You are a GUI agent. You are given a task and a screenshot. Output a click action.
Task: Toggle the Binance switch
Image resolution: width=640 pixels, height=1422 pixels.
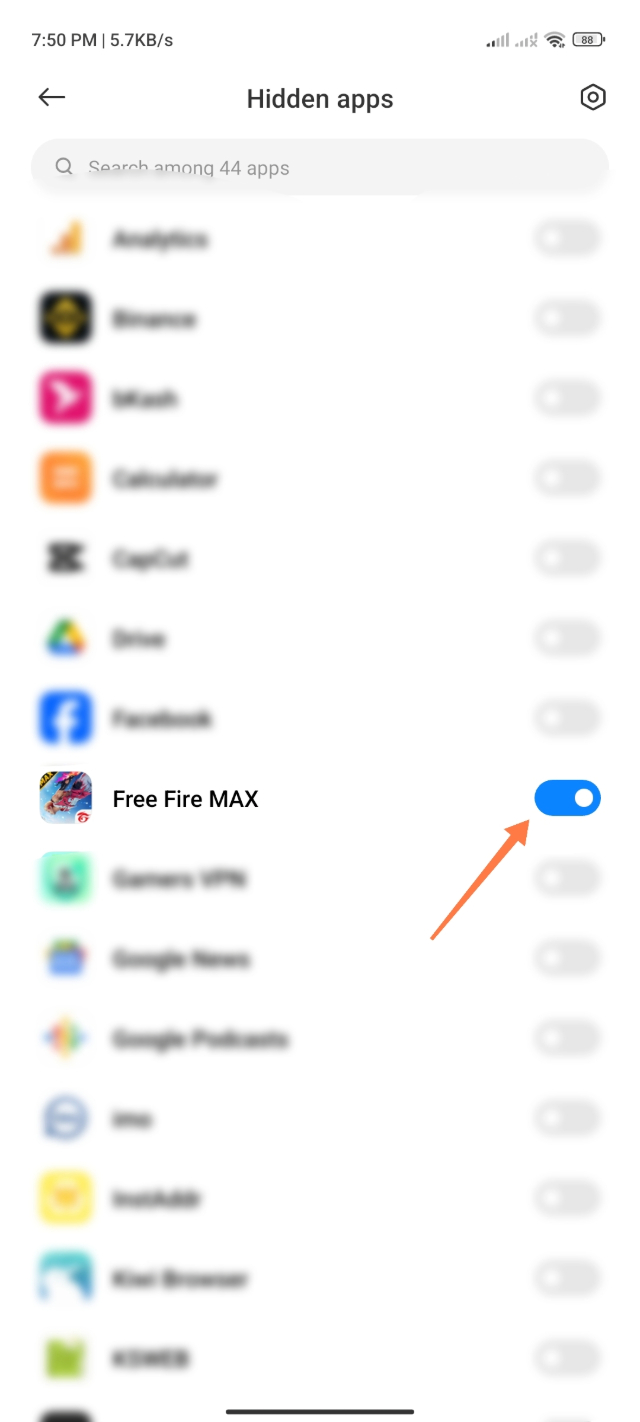pyautogui.click(x=567, y=319)
